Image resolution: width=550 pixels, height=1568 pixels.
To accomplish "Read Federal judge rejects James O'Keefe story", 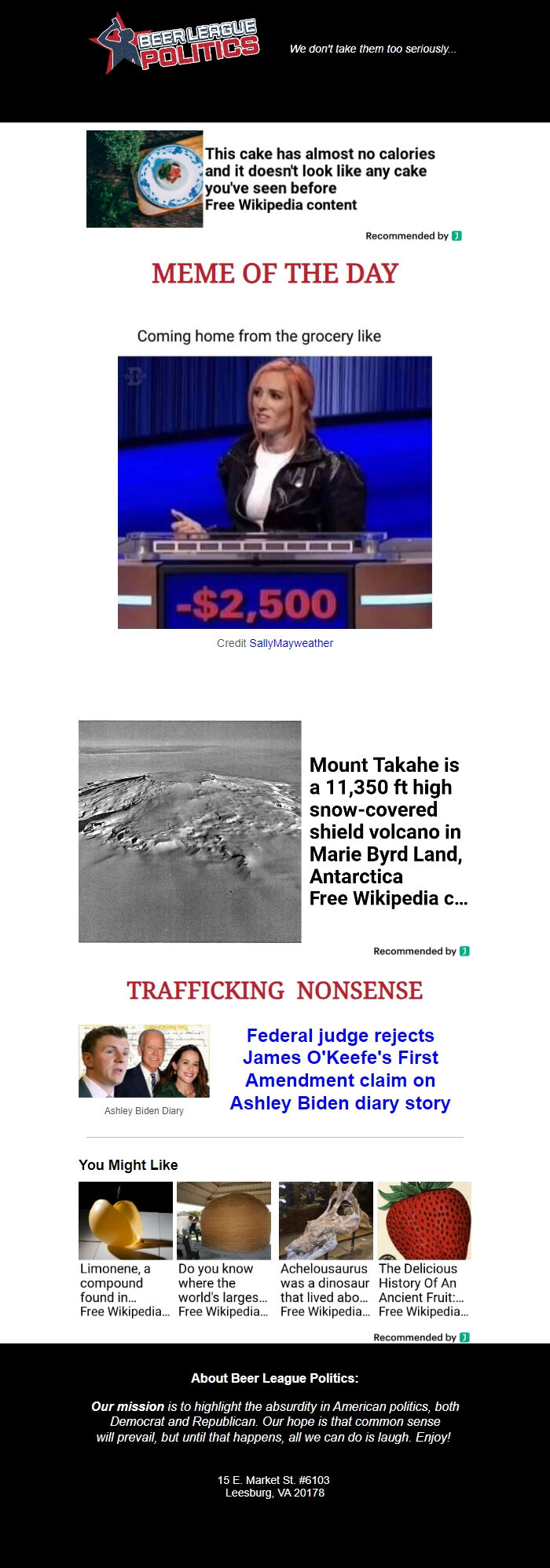I will [x=340, y=1069].
